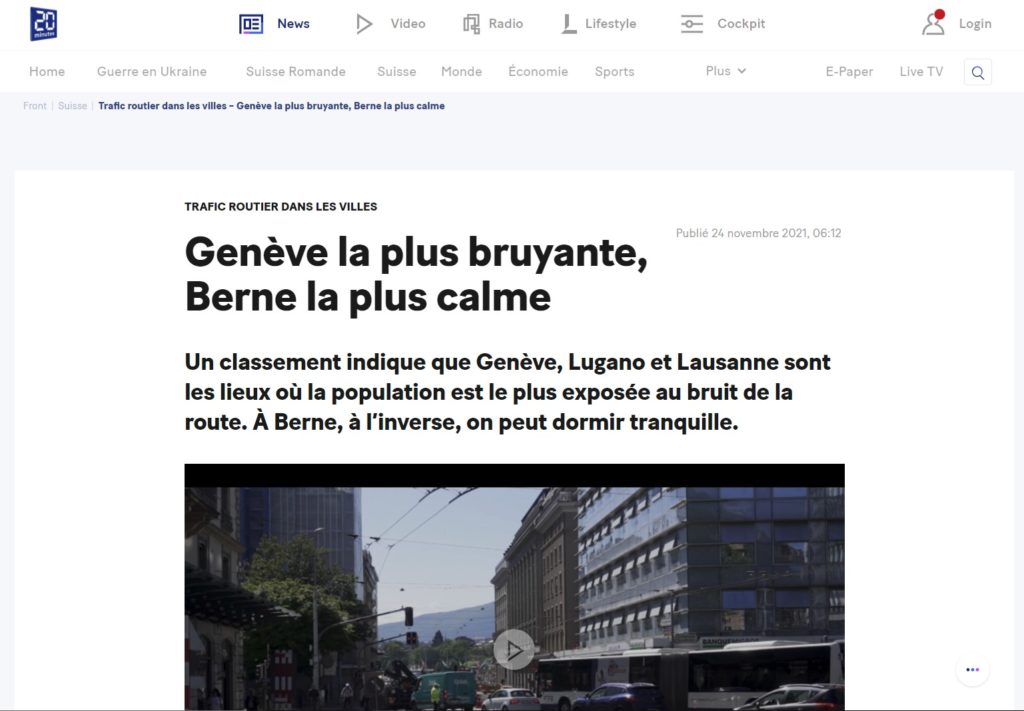Viewport: 1024px width, 711px height.
Task: Open the floating three-dots menu
Action: click(972, 670)
